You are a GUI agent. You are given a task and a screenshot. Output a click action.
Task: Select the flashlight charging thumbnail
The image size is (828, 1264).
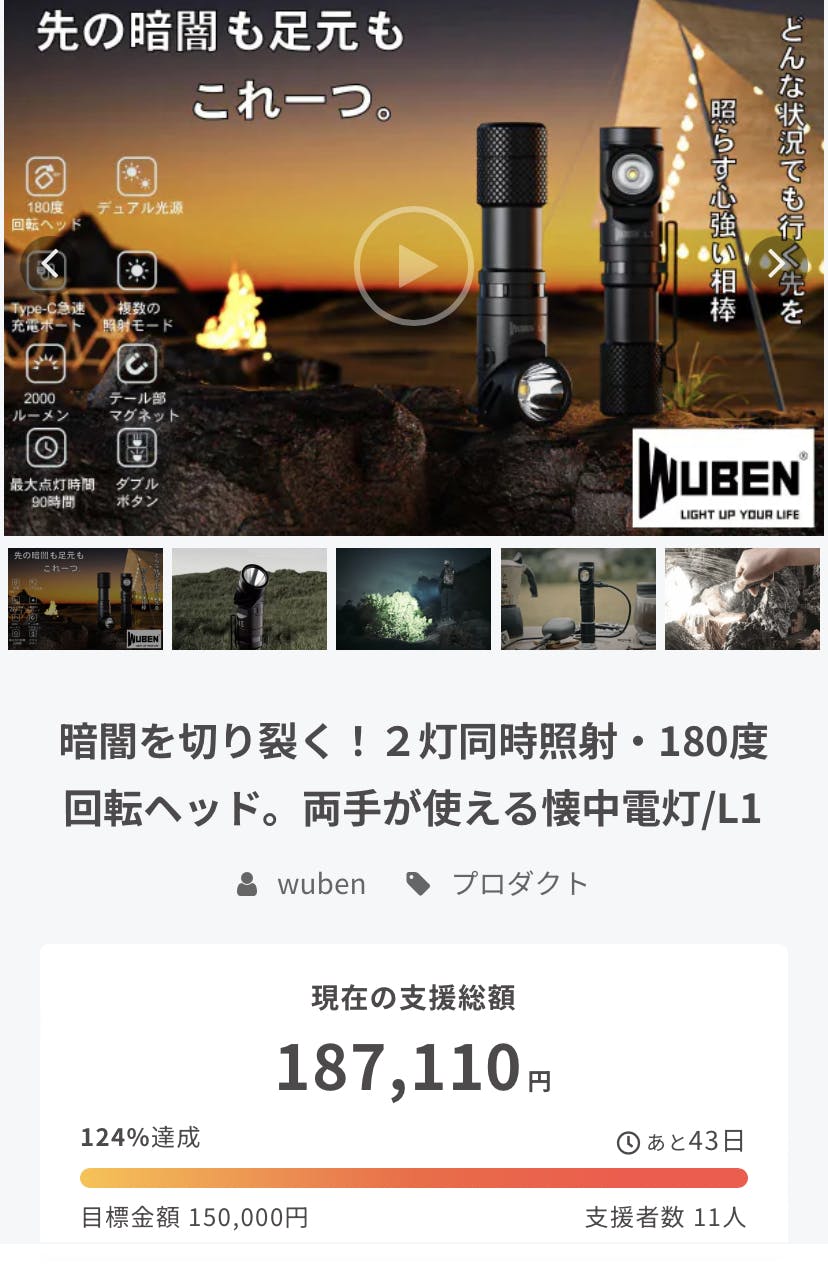tap(578, 599)
